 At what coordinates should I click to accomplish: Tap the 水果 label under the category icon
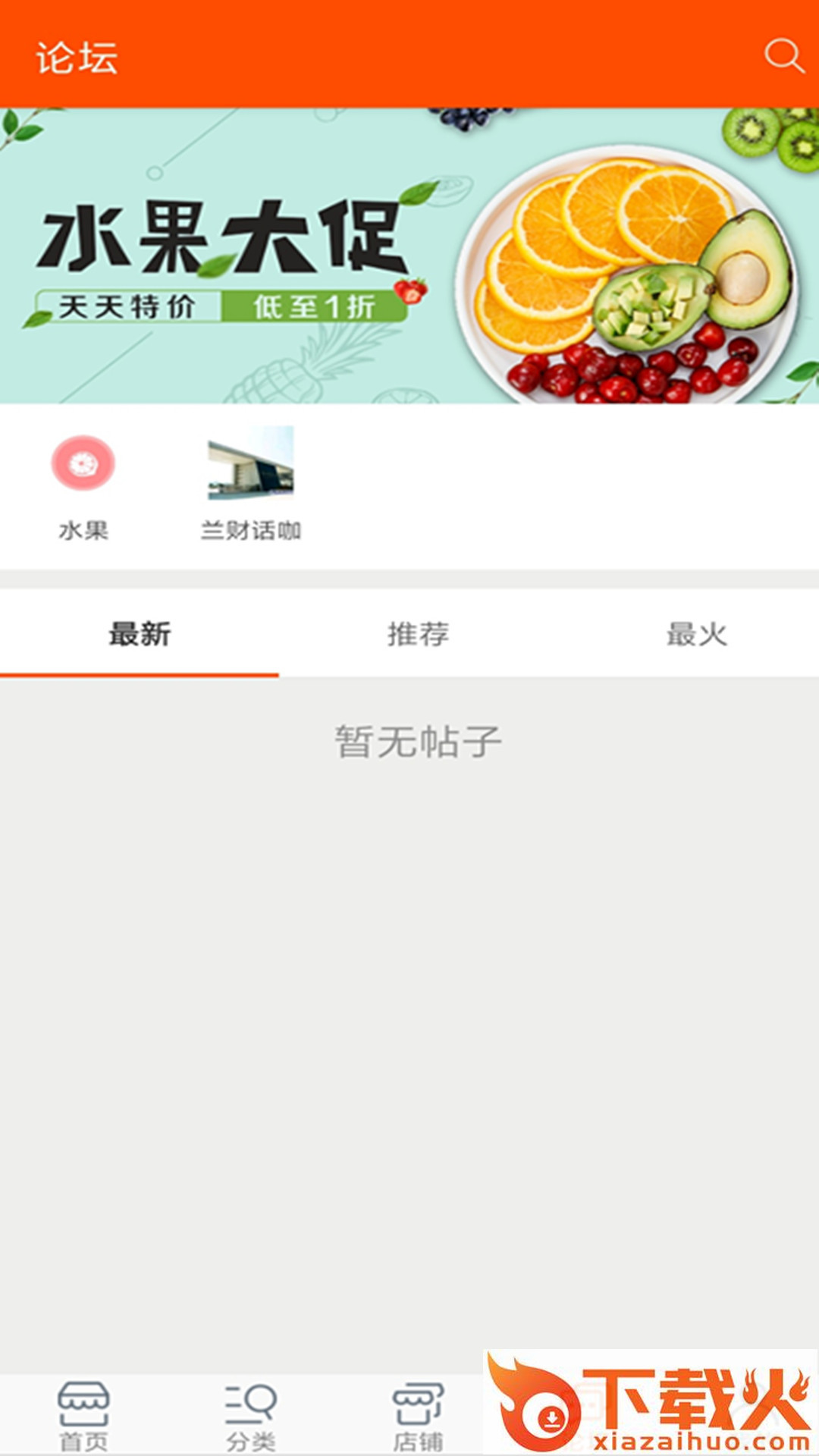pos(82,532)
